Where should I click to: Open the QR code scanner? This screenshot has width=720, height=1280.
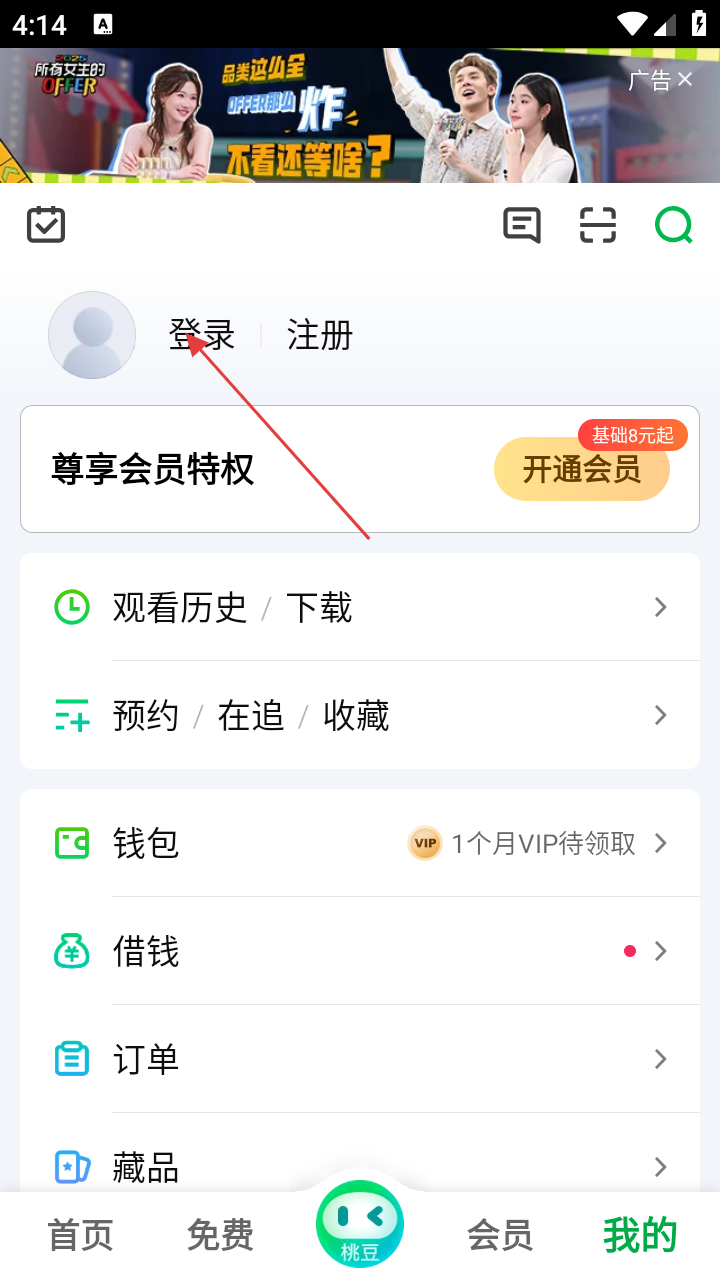(x=598, y=225)
